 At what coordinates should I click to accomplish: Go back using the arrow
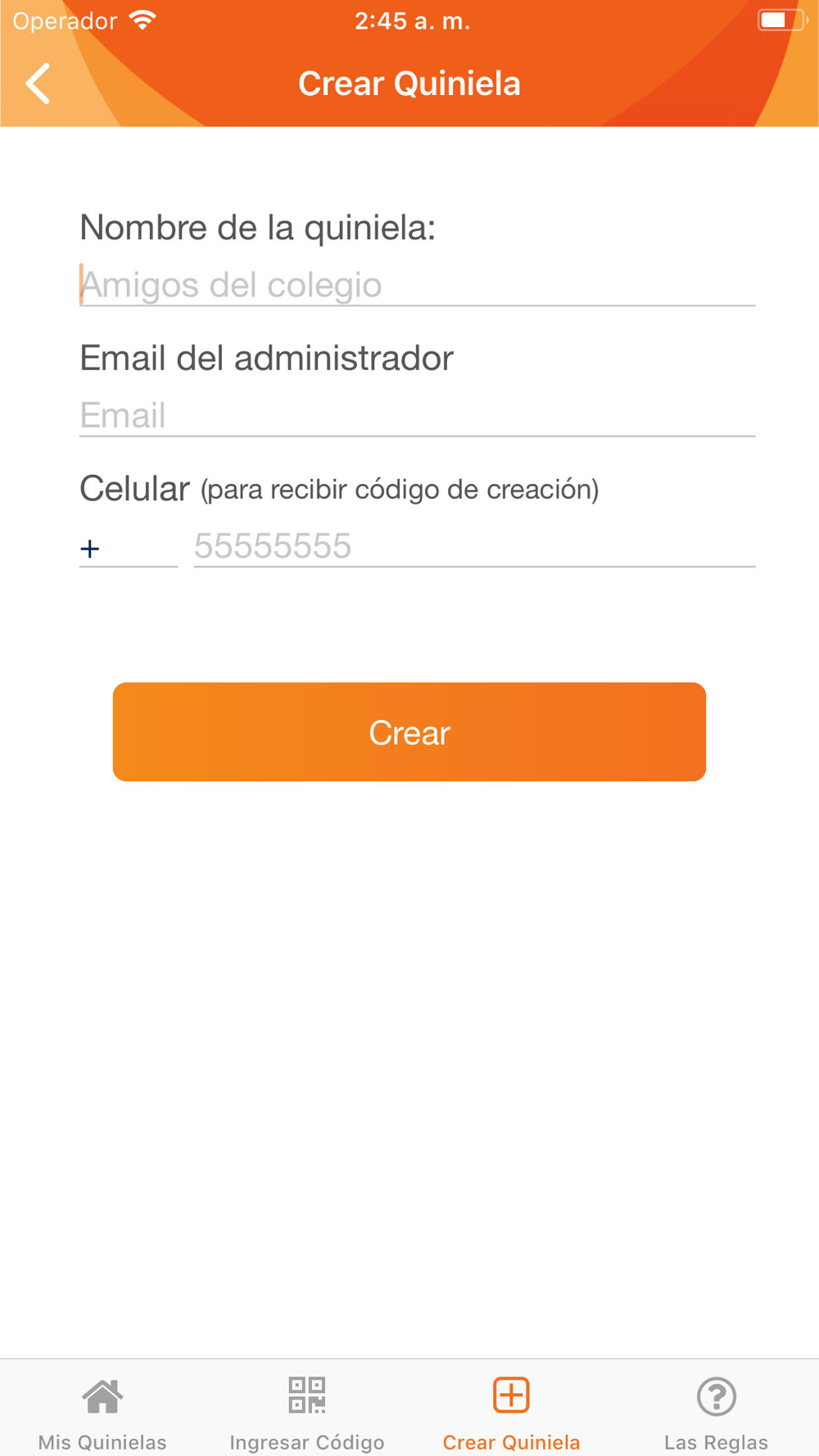(x=38, y=84)
